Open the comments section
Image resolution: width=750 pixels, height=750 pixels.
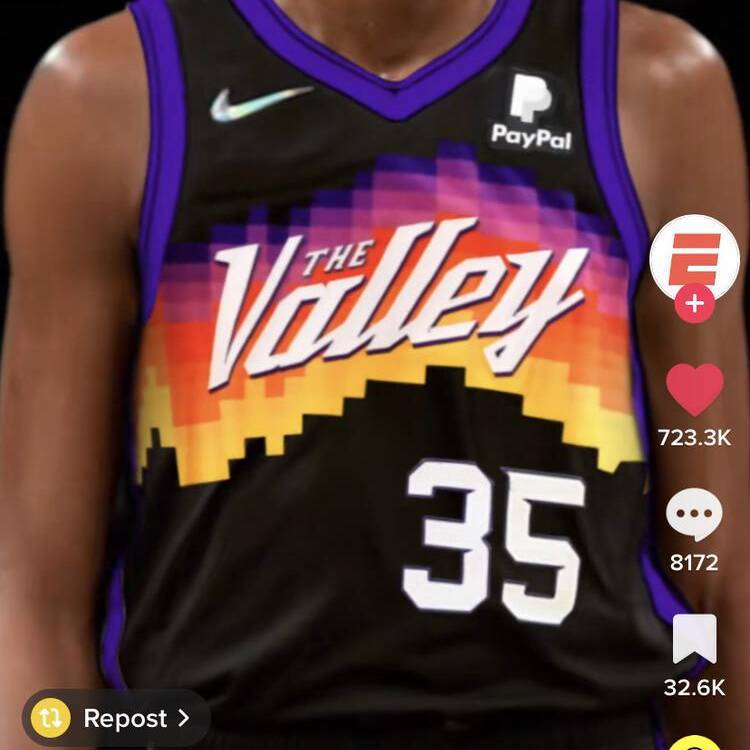click(694, 515)
